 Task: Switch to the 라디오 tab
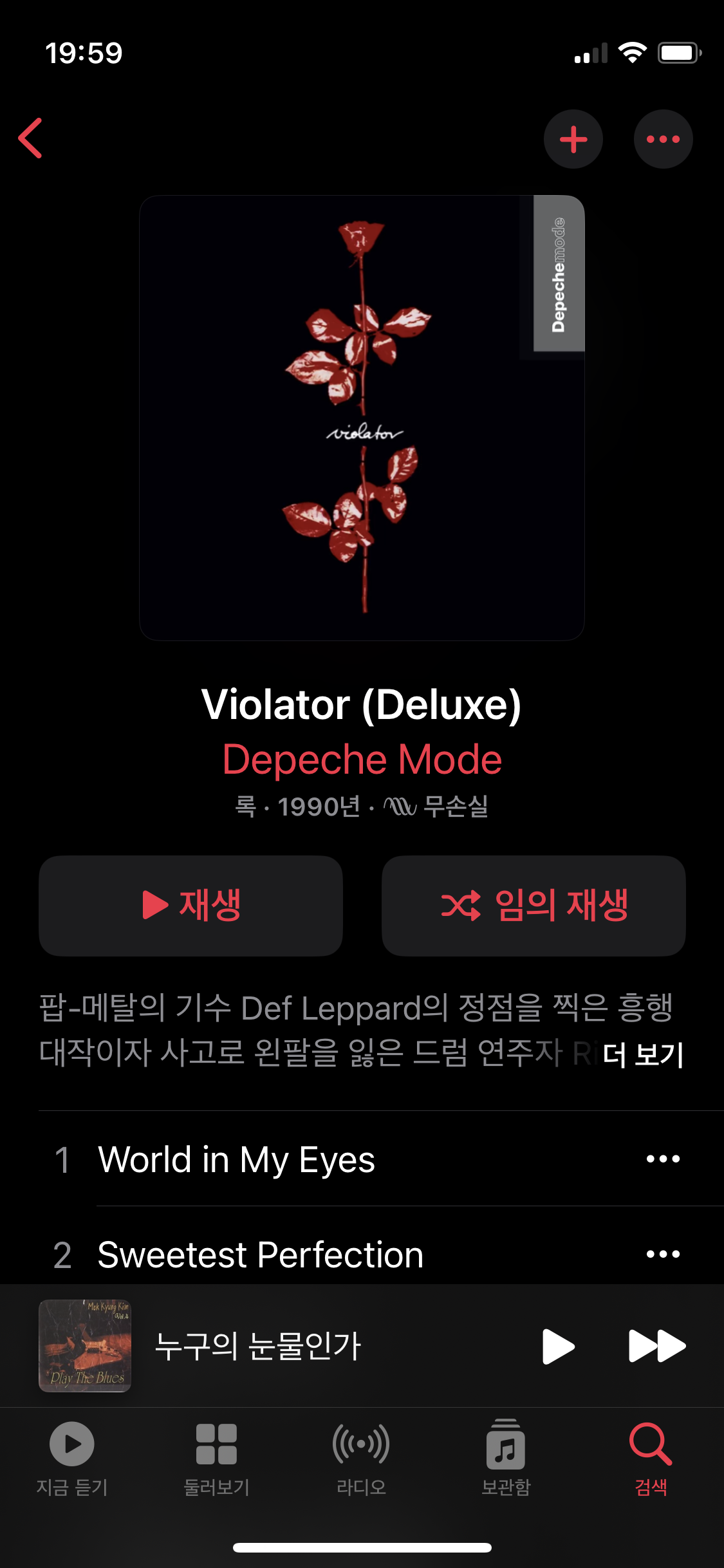pos(362,1457)
